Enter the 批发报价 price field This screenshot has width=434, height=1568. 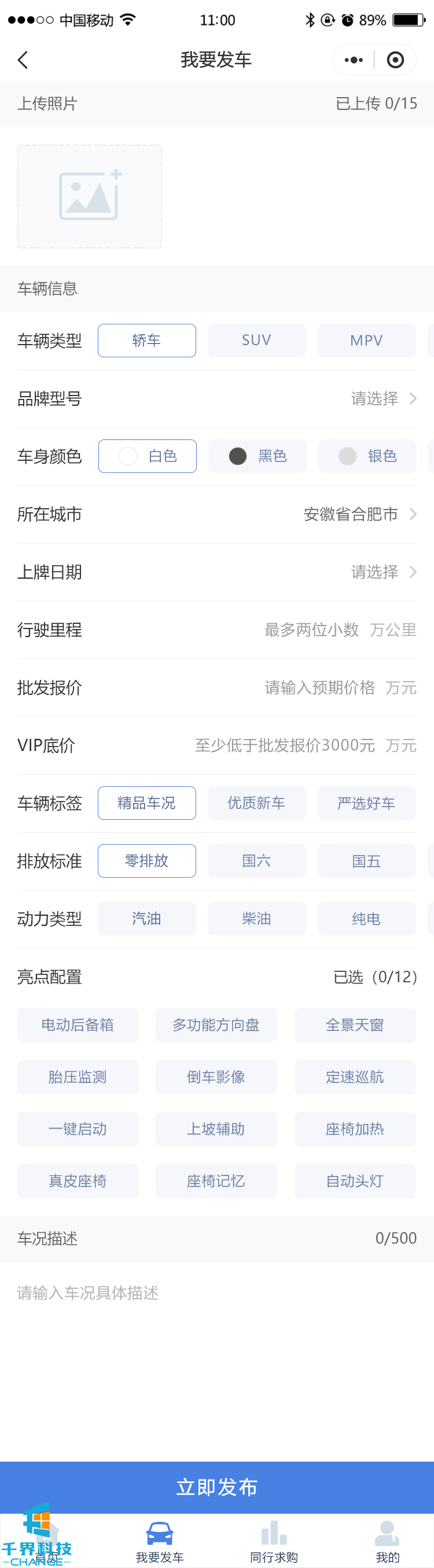click(x=319, y=688)
